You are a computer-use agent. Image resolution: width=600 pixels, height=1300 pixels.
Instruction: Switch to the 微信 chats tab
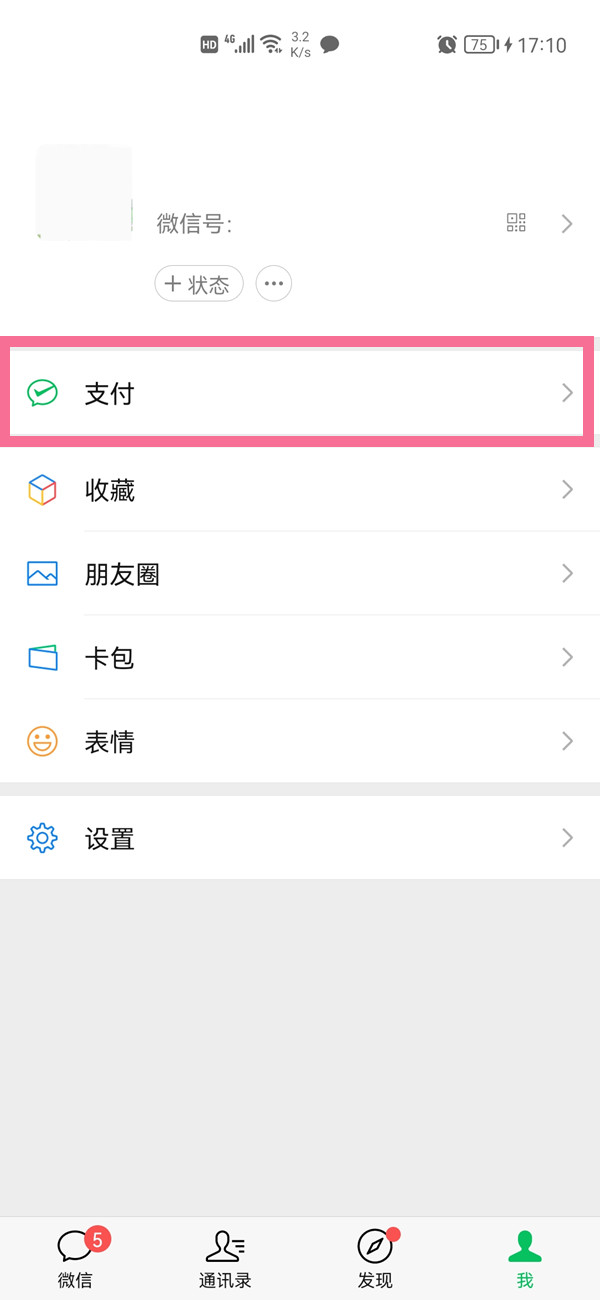pyautogui.click(x=76, y=1258)
